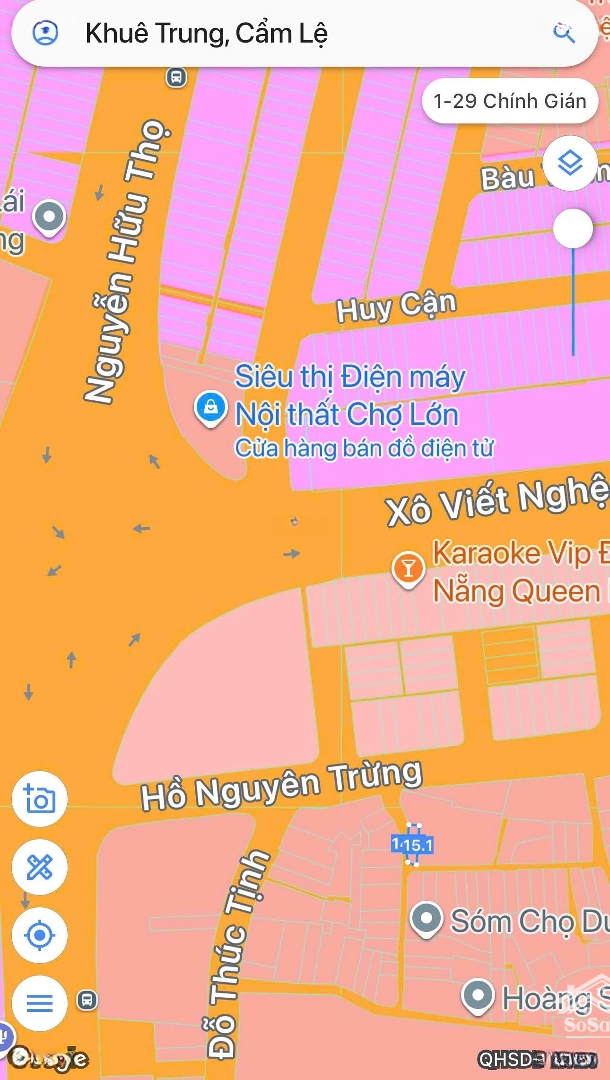Open the camera capture button

40,799
